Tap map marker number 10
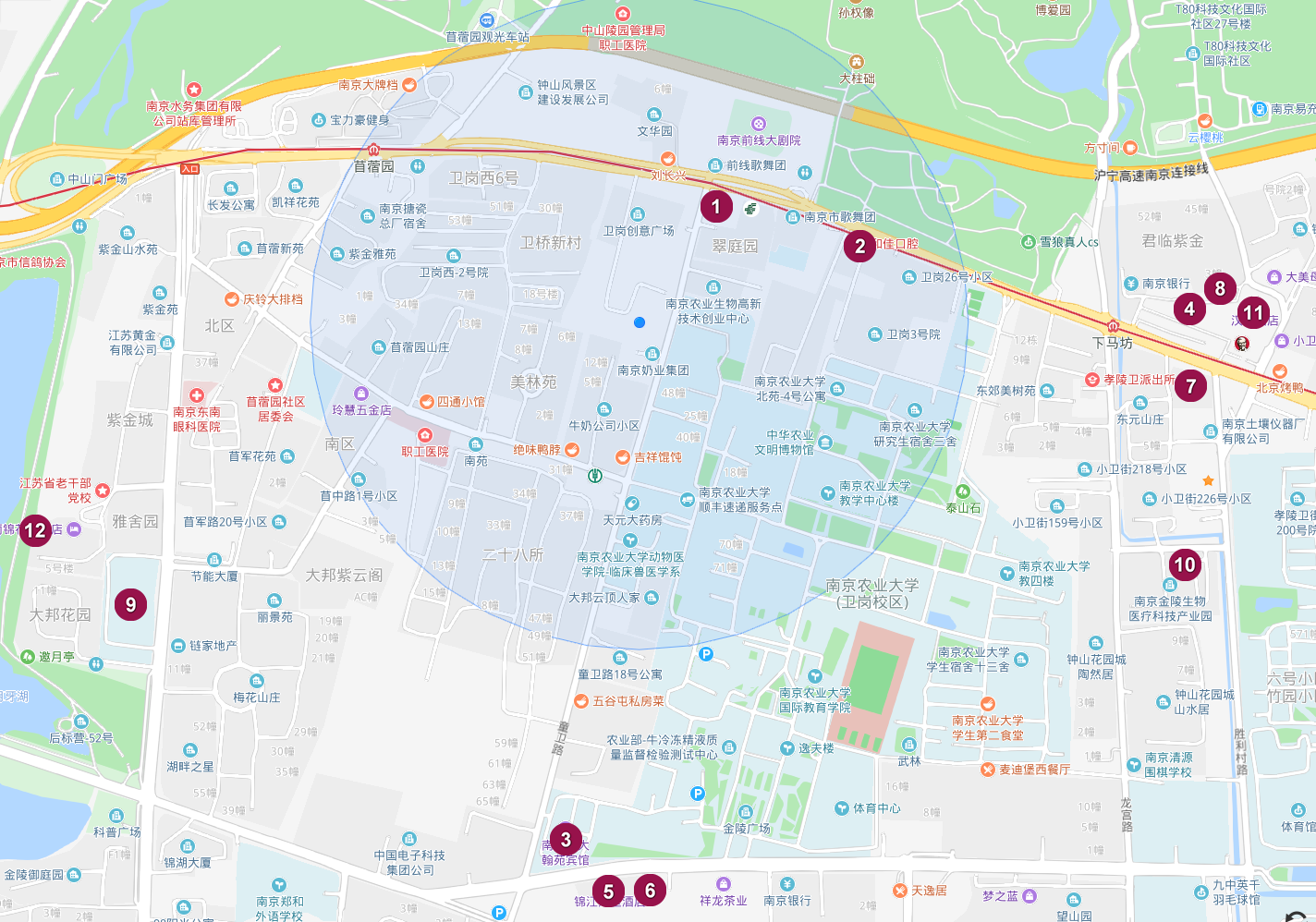 [1184, 564]
